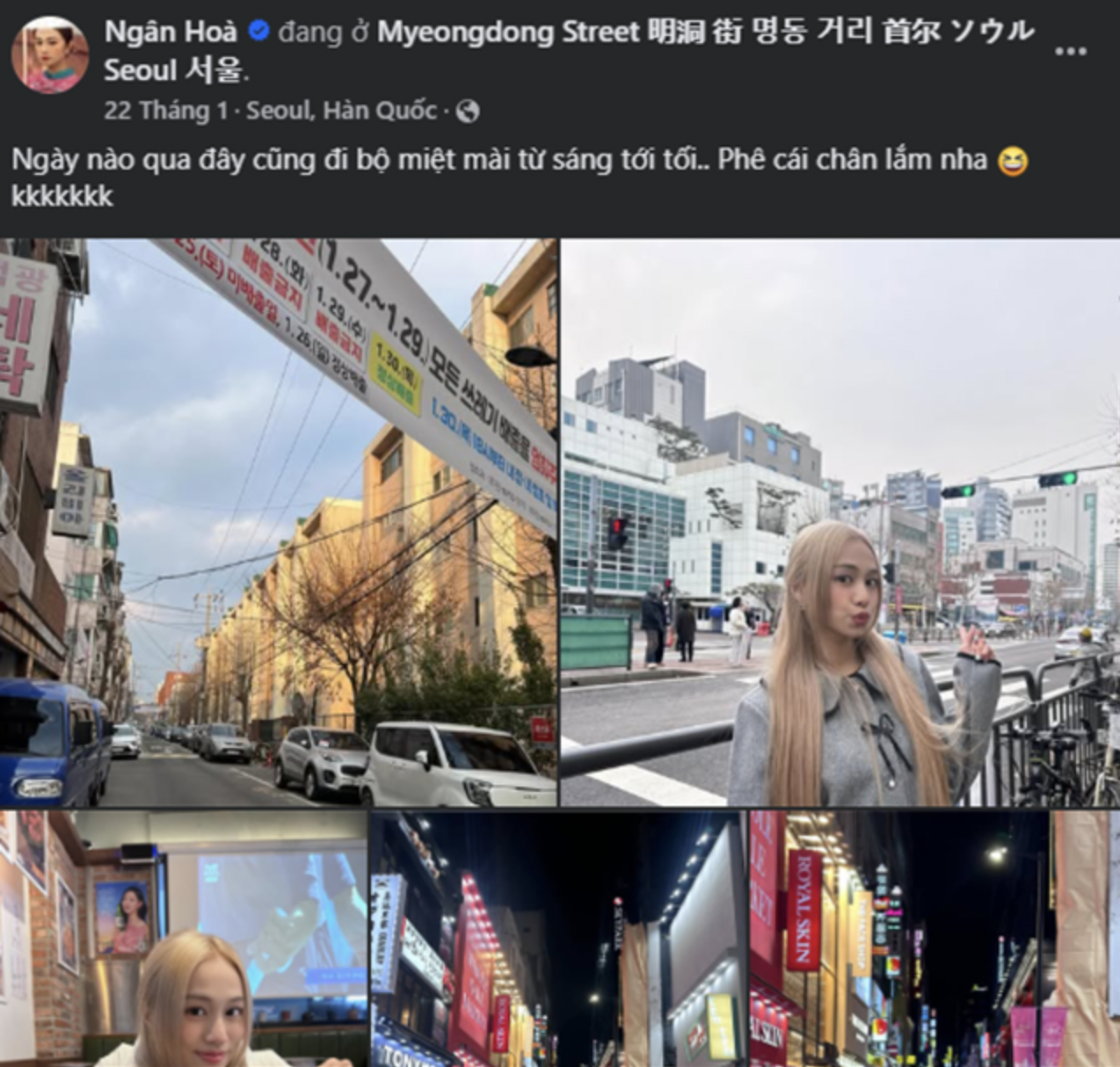Open the Royal Skin night street photo
The image size is (1120, 1067).
pos(934,938)
